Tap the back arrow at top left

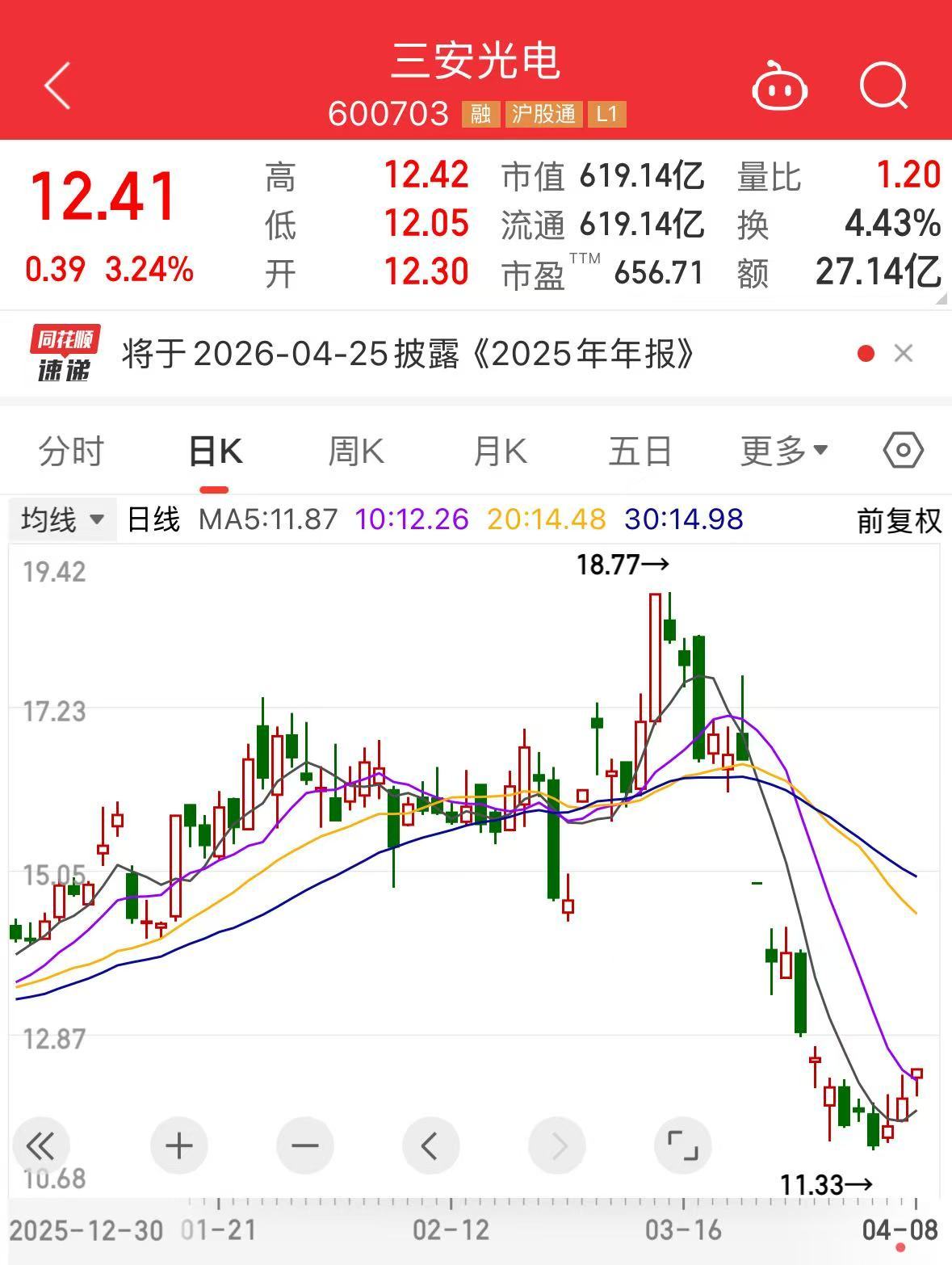(x=57, y=86)
